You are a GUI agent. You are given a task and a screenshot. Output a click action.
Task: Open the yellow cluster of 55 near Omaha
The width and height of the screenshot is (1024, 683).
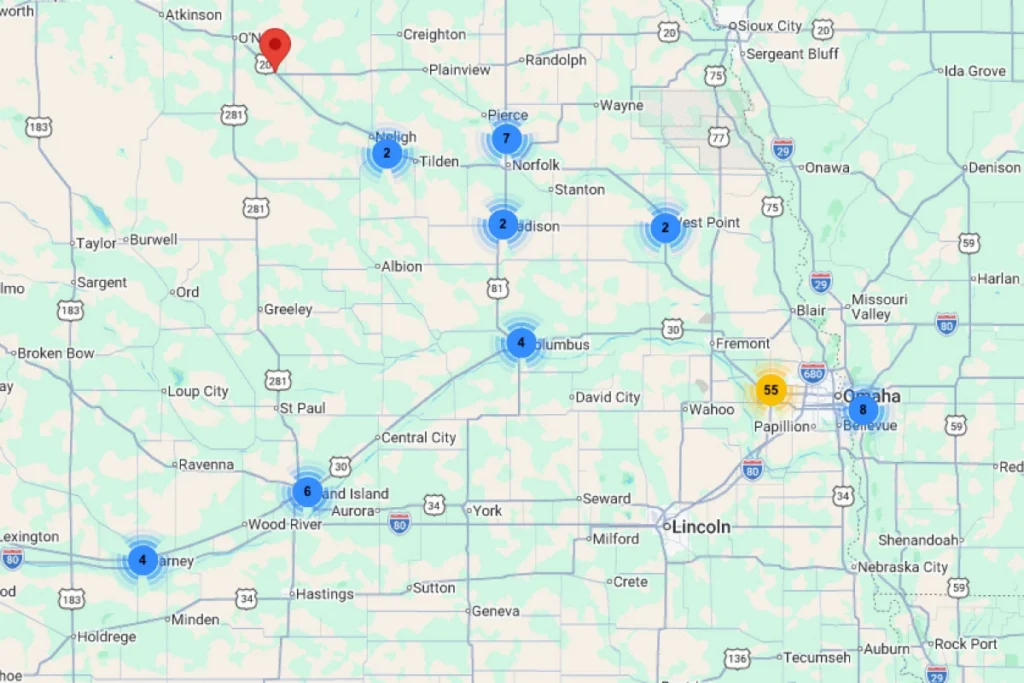click(770, 390)
